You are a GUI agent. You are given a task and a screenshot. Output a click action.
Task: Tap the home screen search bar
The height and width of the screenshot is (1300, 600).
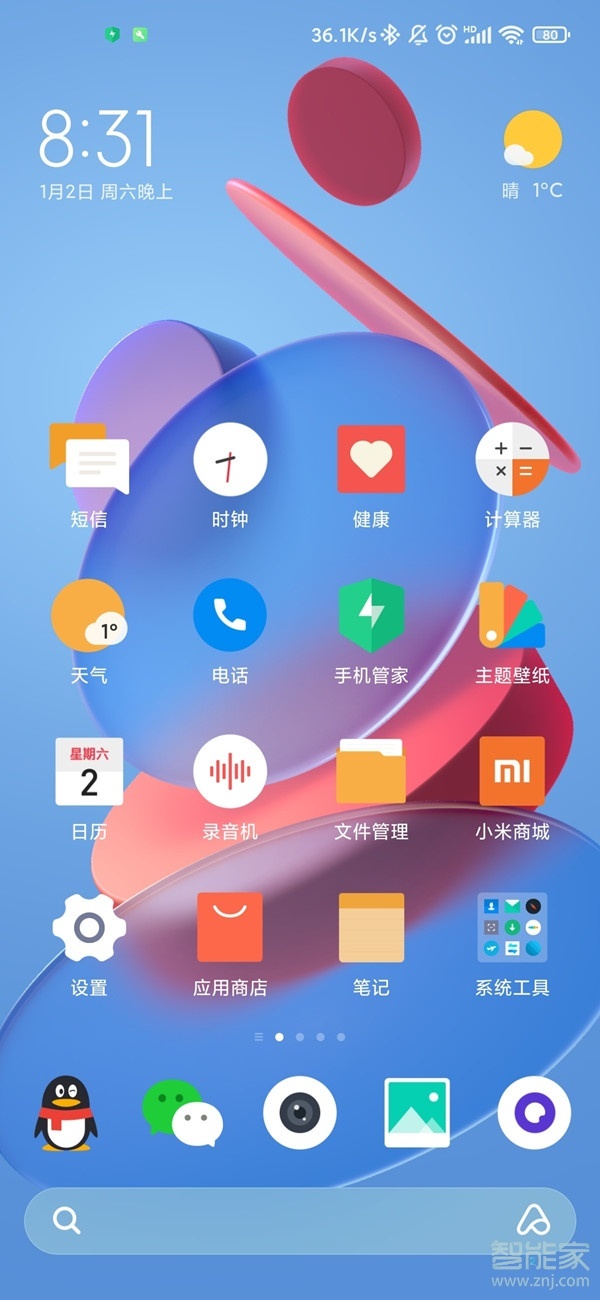(280, 1220)
